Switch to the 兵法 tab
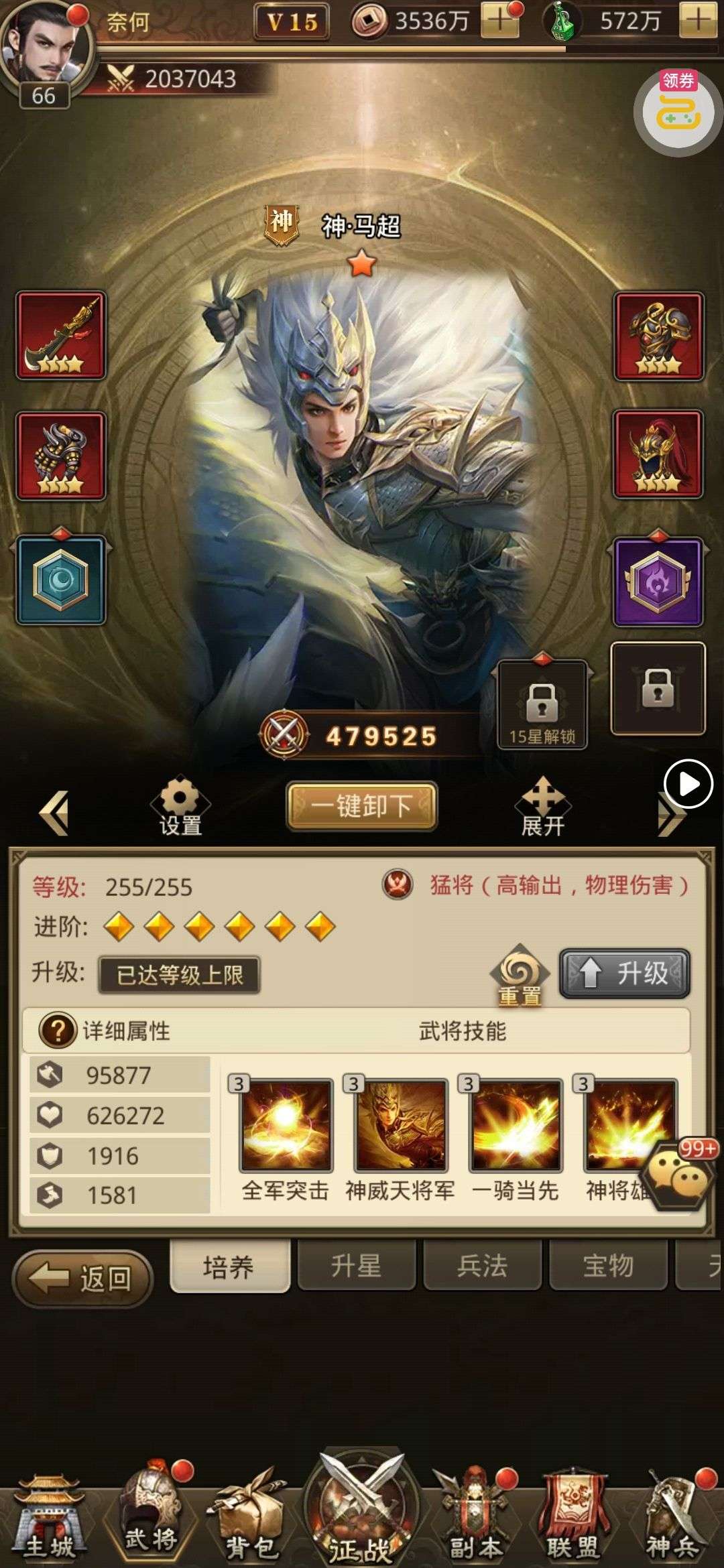This screenshot has height=1568, width=724. (482, 1266)
